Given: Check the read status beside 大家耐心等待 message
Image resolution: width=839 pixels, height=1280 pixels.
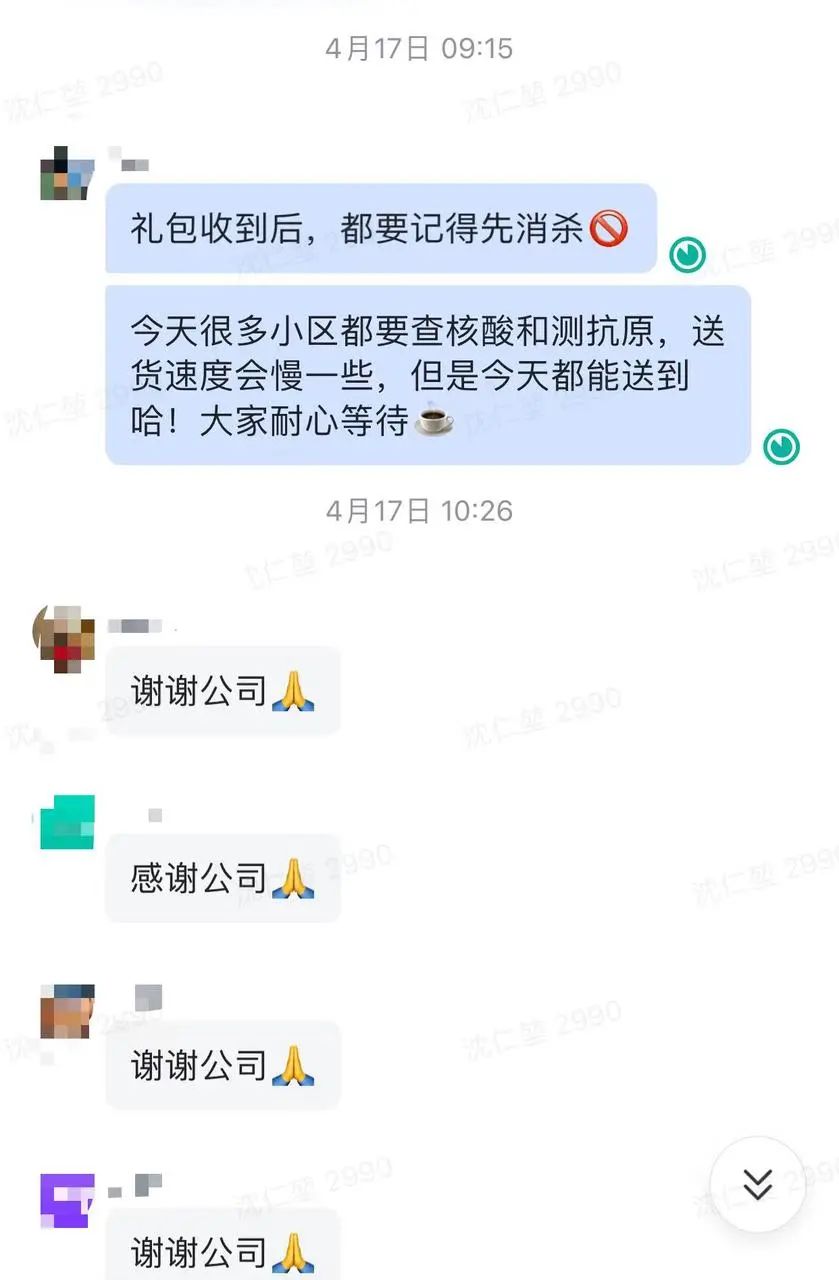Looking at the screenshot, I should click(781, 447).
